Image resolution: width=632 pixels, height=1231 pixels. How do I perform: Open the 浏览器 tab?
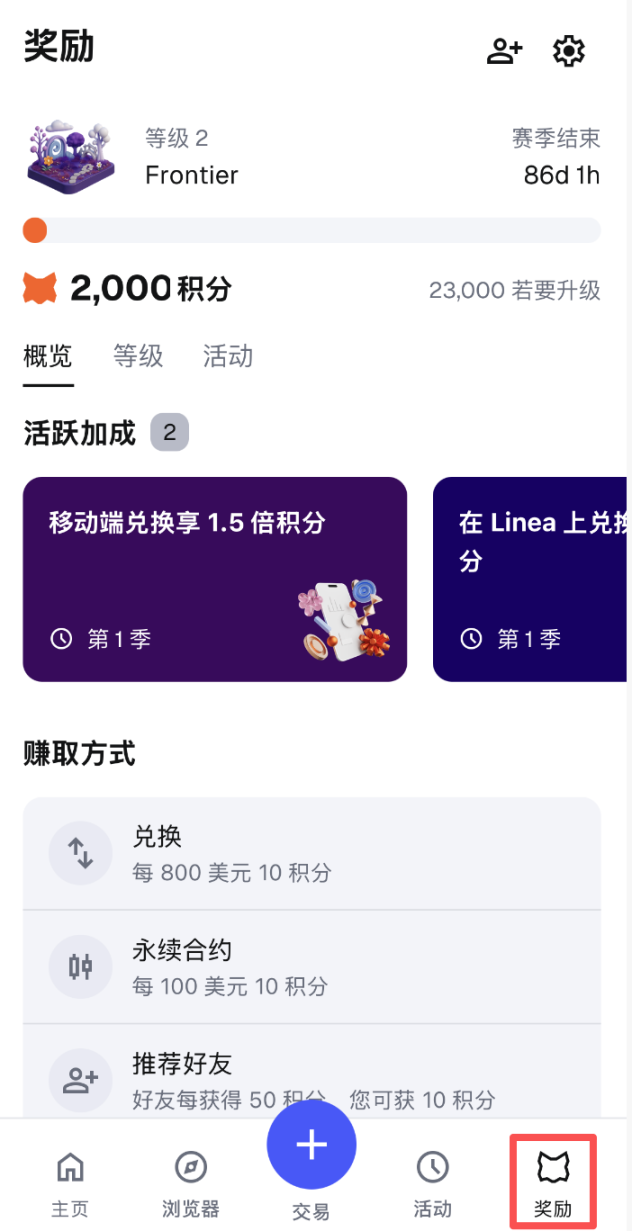coord(190,1181)
